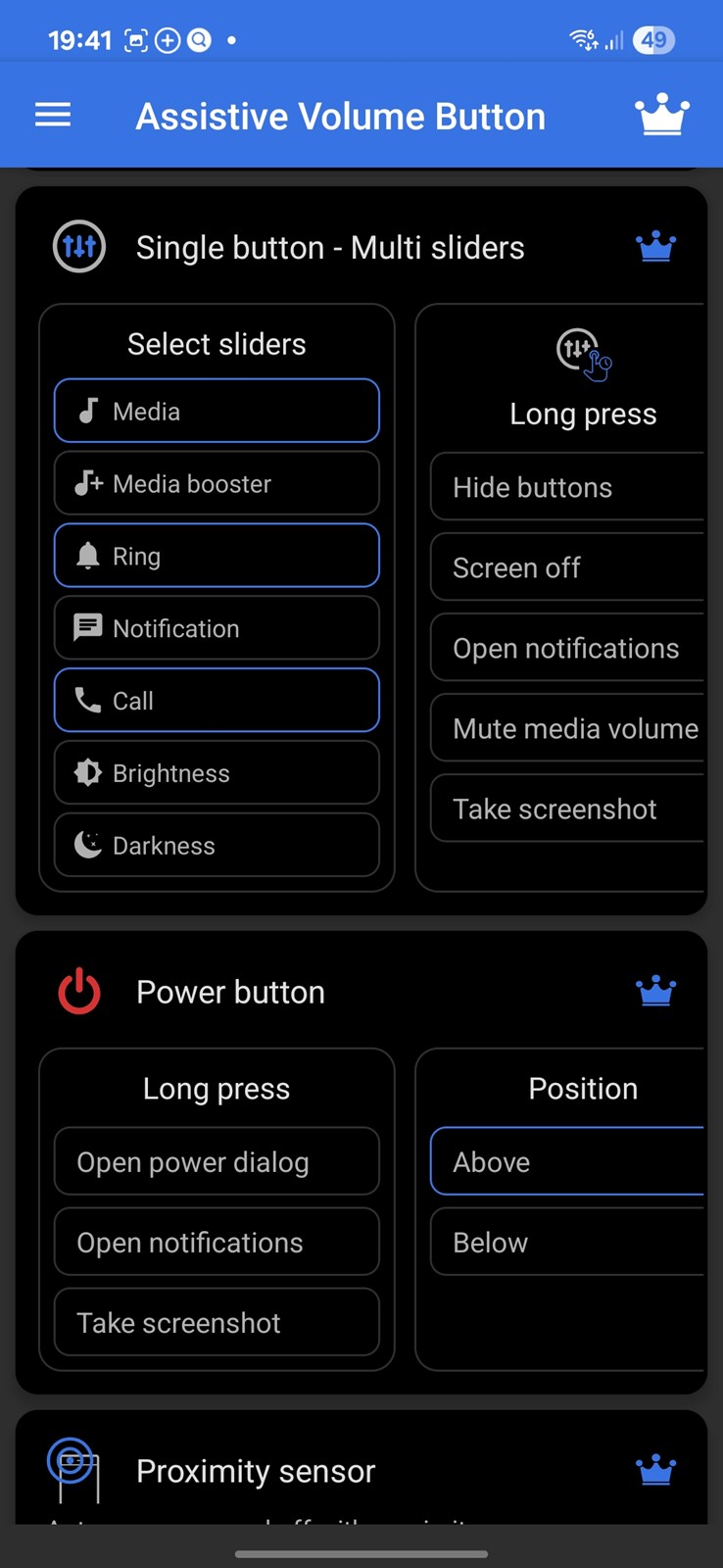The image size is (723, 1568).
Task: Choose Hide buttons for long press
Action: pyautogui.click(x=568, y=487)
